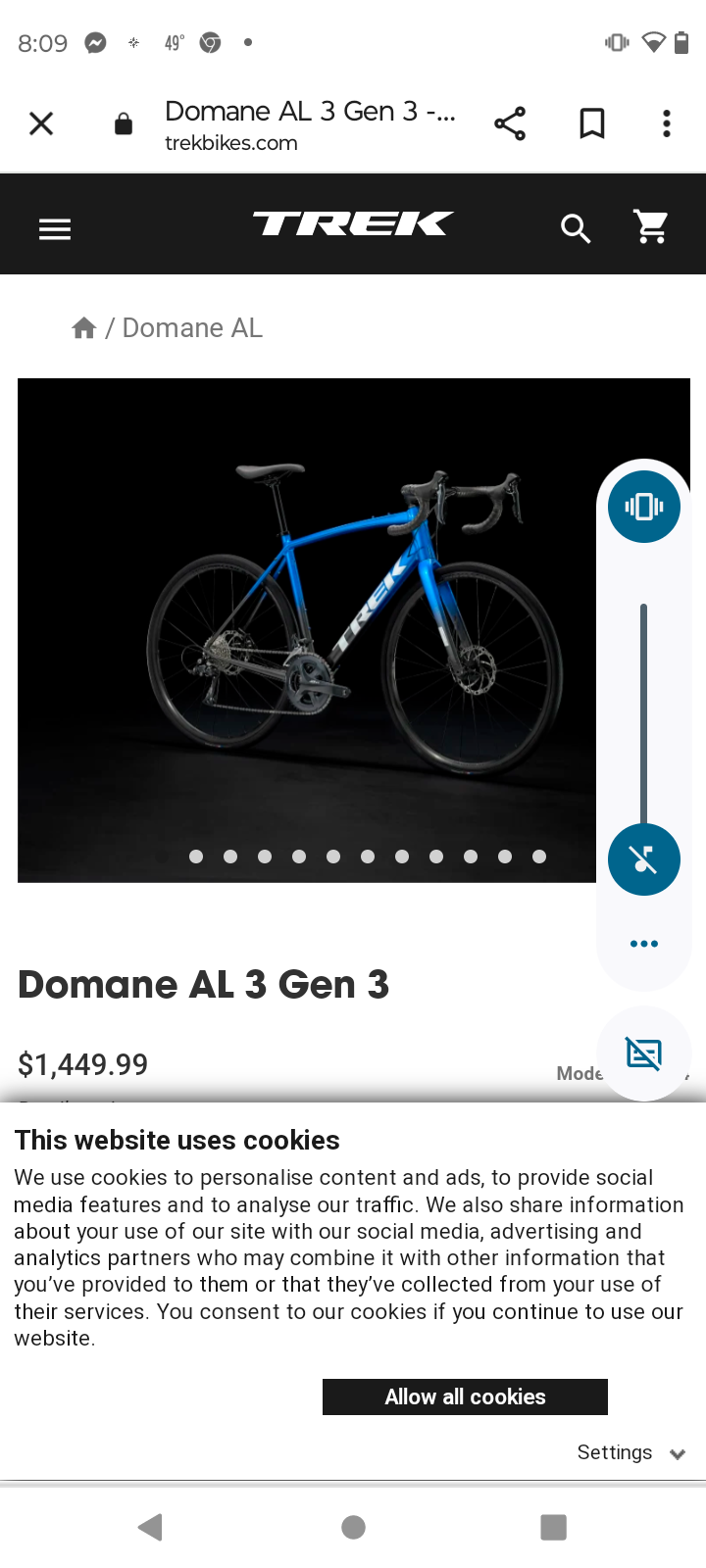Open the TREK site navigation hamburger menu
This screenshot has width=706, height=1568.
(54, 228)
